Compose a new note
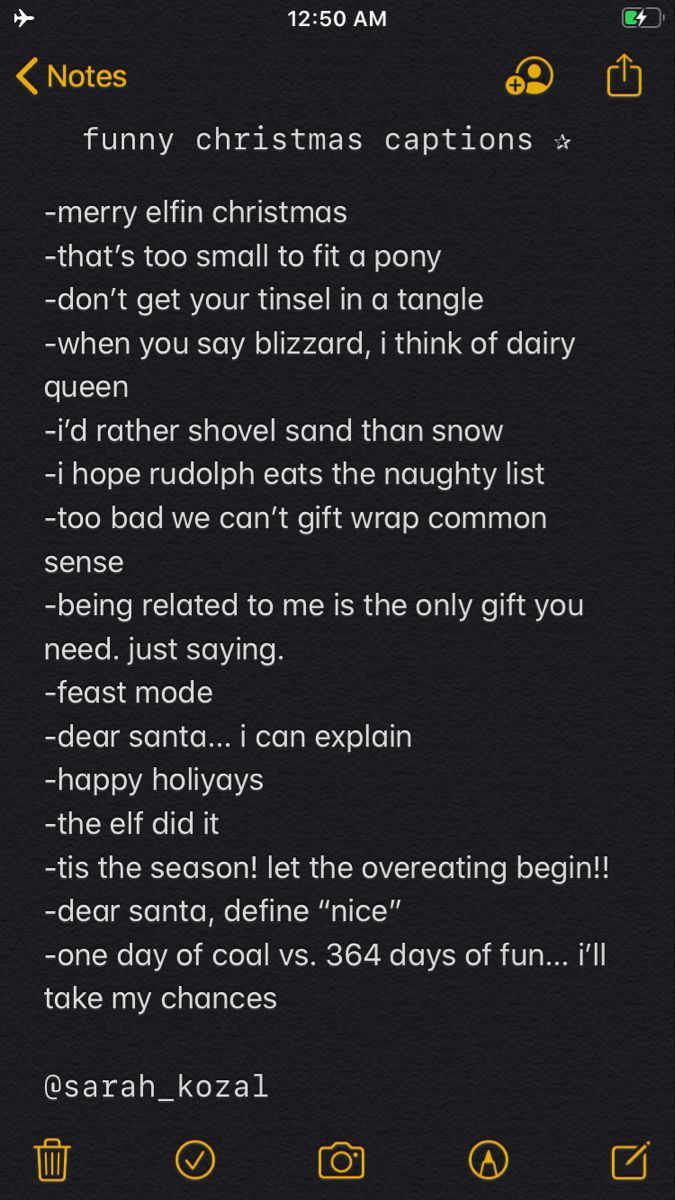The width and height of the screenshot is (675, 1200). click(630, 1160)
